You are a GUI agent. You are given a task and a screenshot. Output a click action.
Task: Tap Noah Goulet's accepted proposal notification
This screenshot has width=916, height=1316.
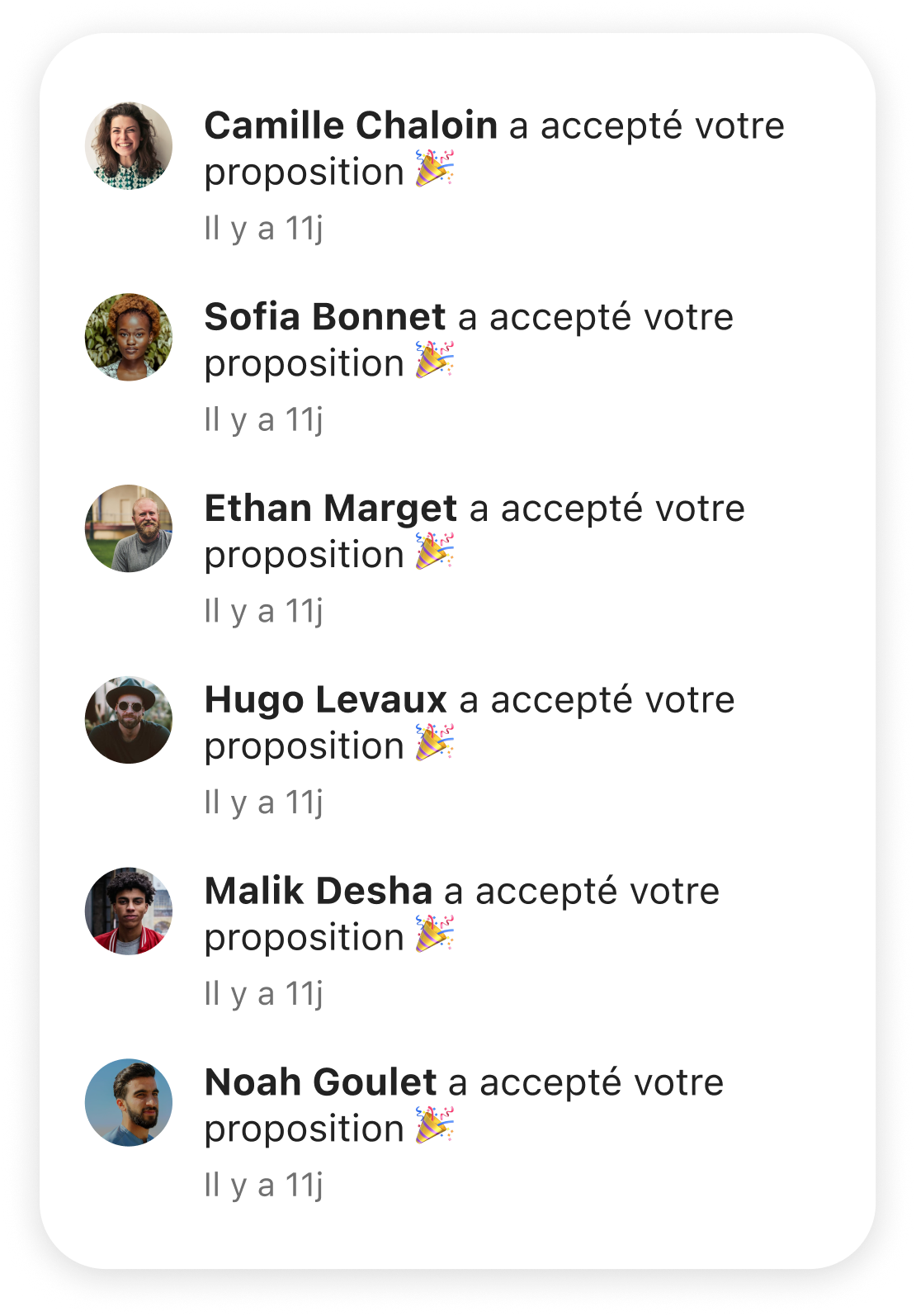[x=464, y=1106]
